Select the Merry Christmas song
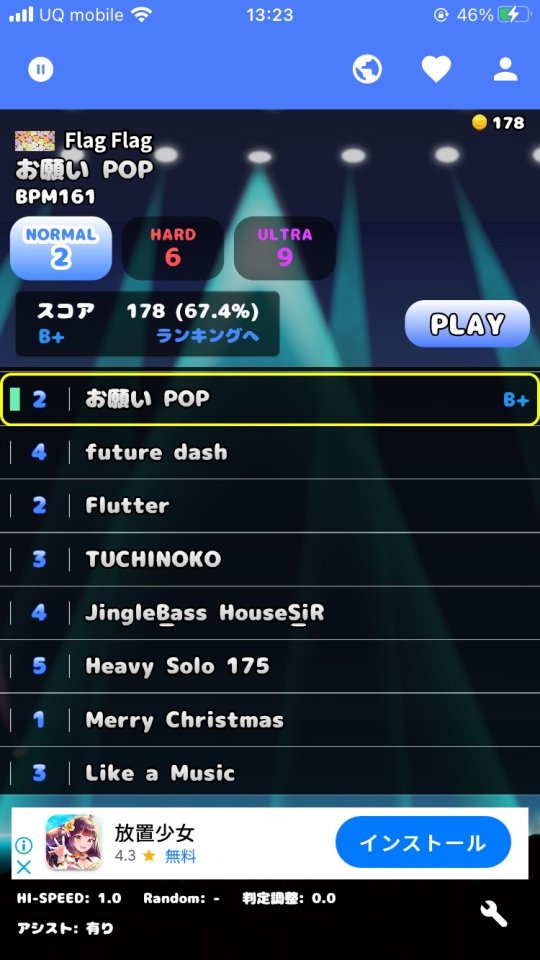The width and height of the screenshot is (540, 960). click(x=270, y=720)
